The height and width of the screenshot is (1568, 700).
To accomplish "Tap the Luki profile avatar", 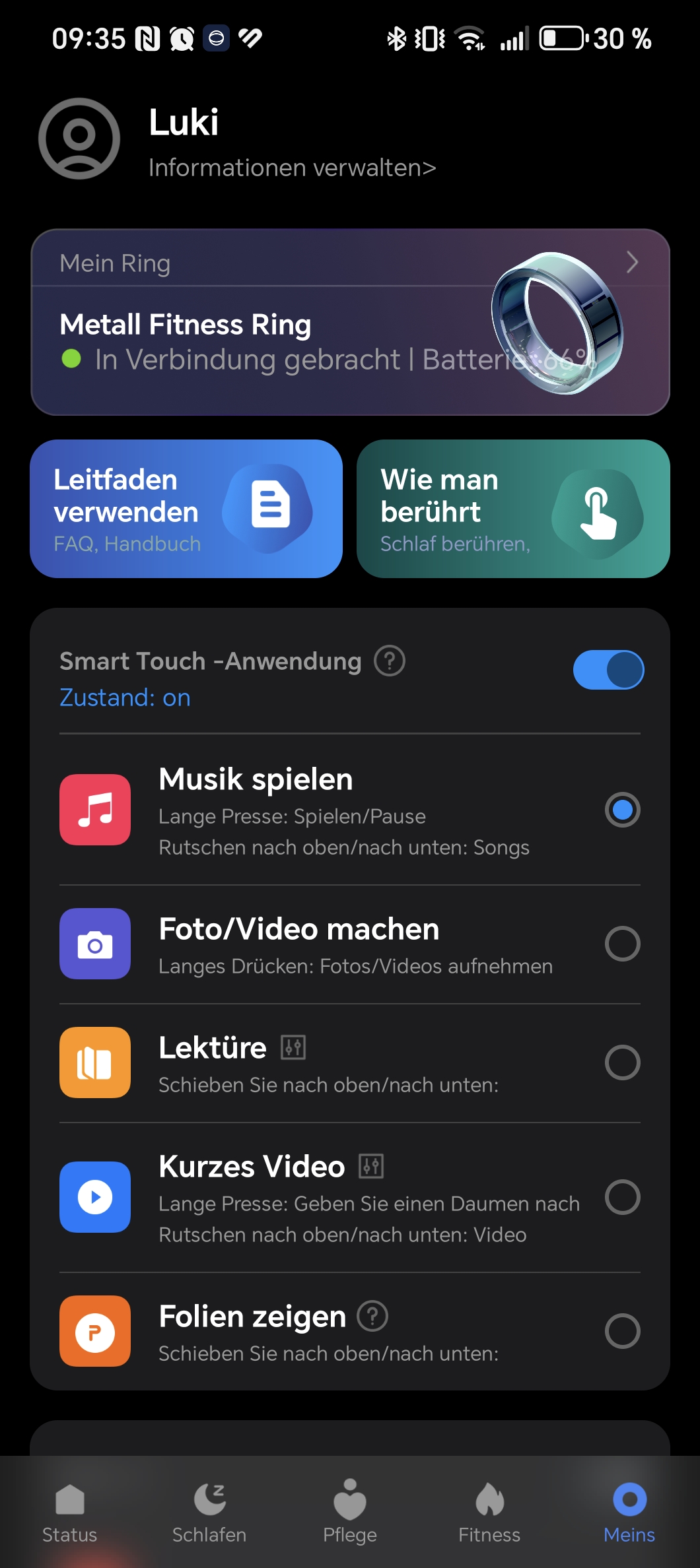I will (x=79, y=139).
